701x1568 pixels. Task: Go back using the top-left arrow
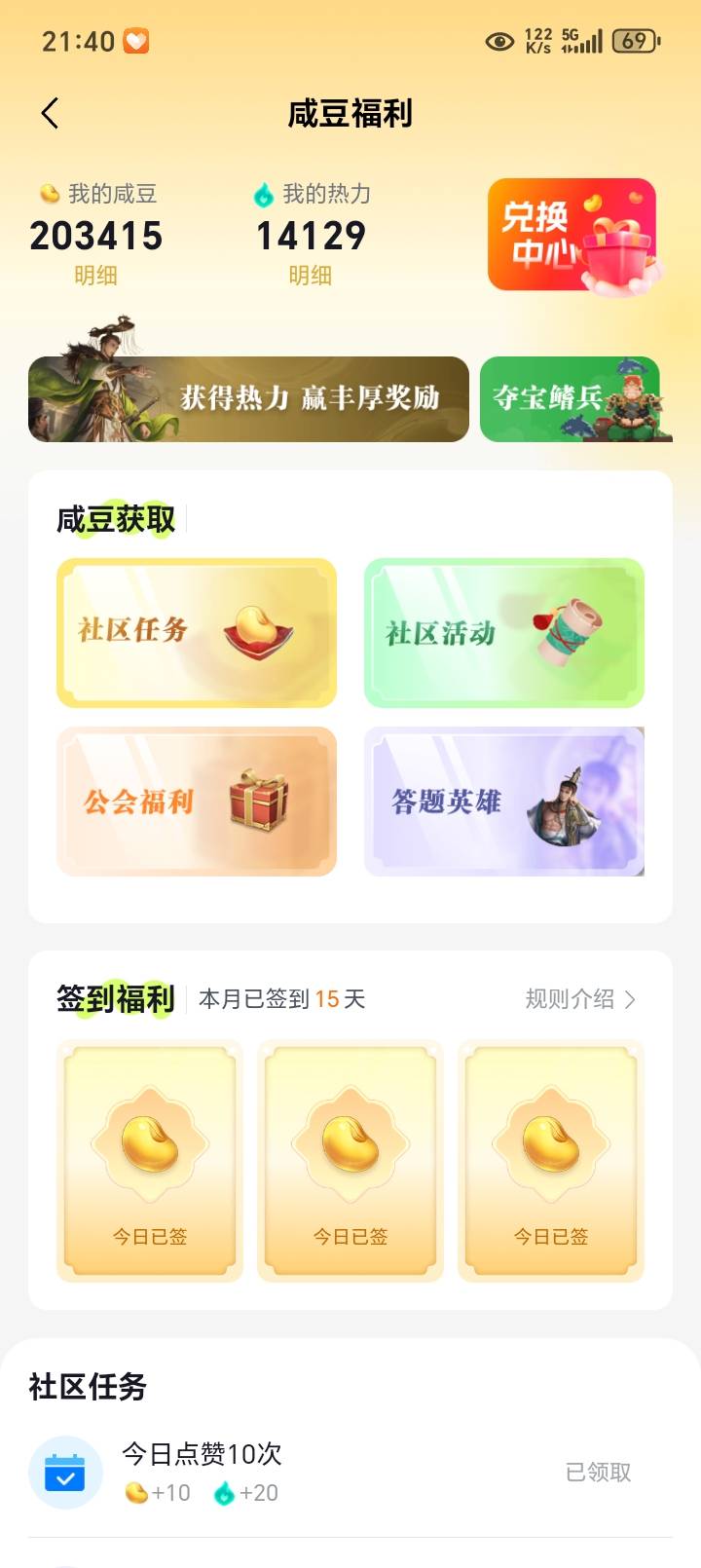click(x=51, y=114)
